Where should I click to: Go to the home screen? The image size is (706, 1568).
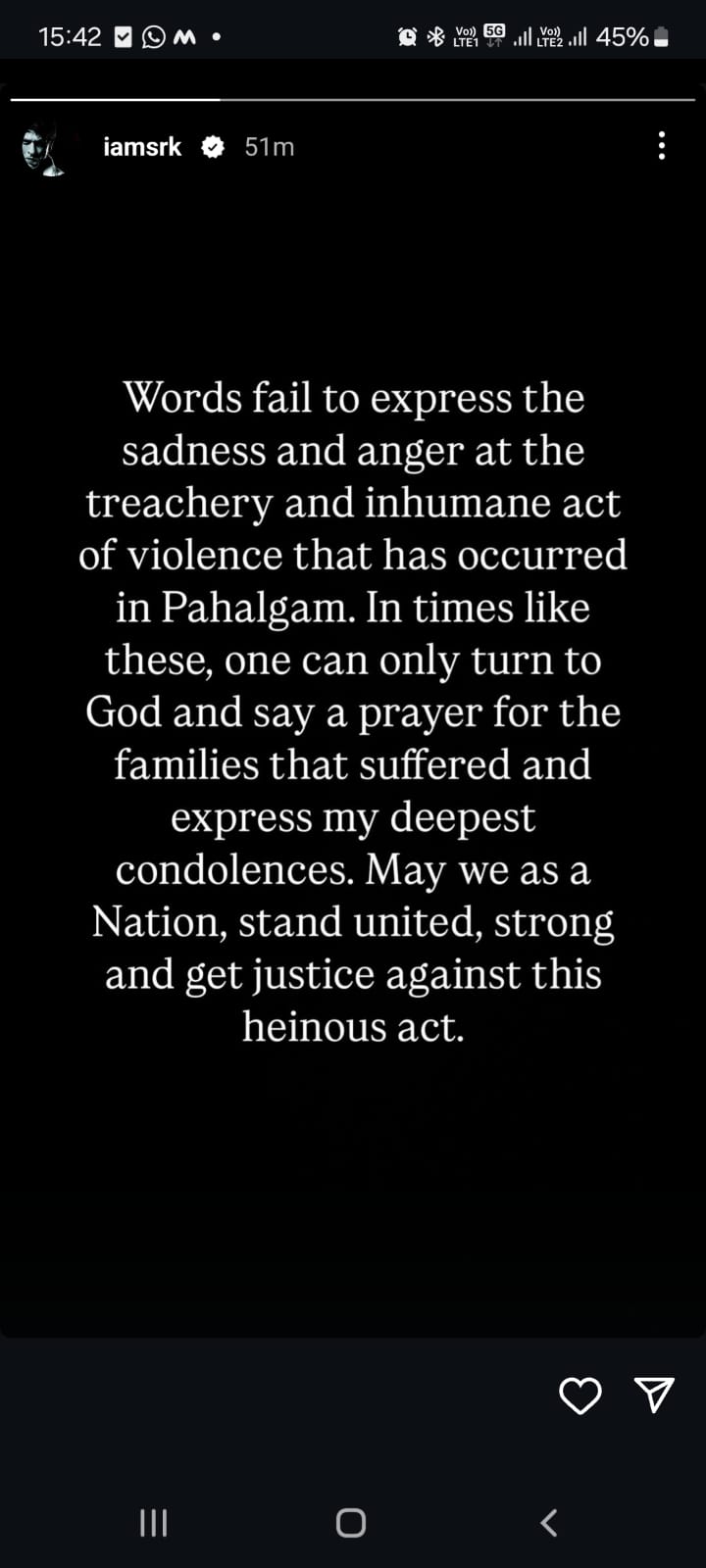351,1522
